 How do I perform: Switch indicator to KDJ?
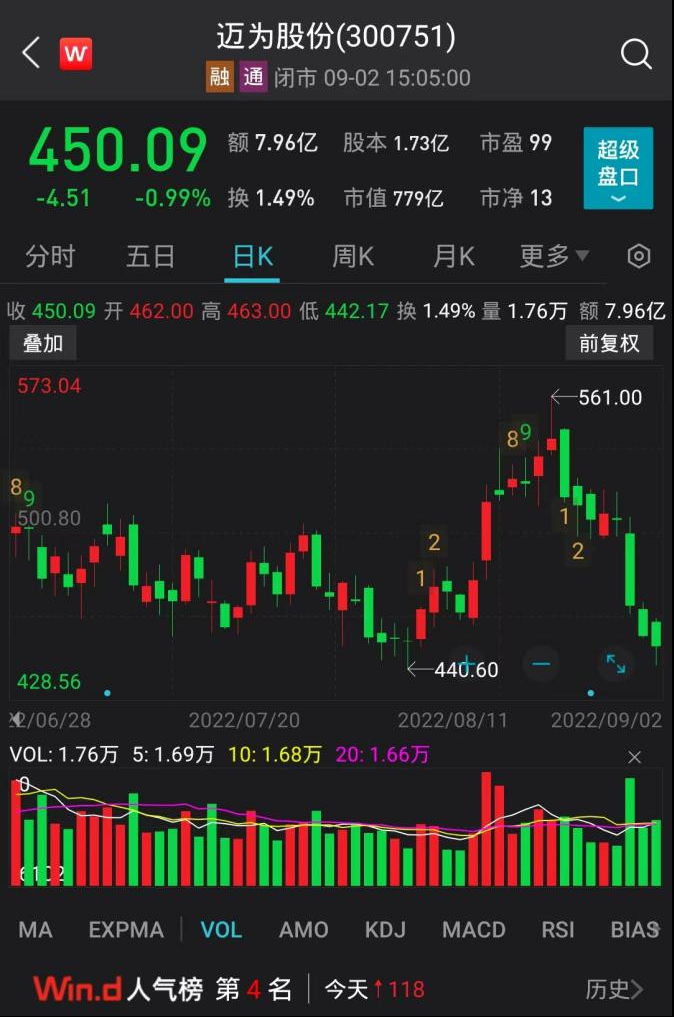pyautogui.click(x=385, y=930)
